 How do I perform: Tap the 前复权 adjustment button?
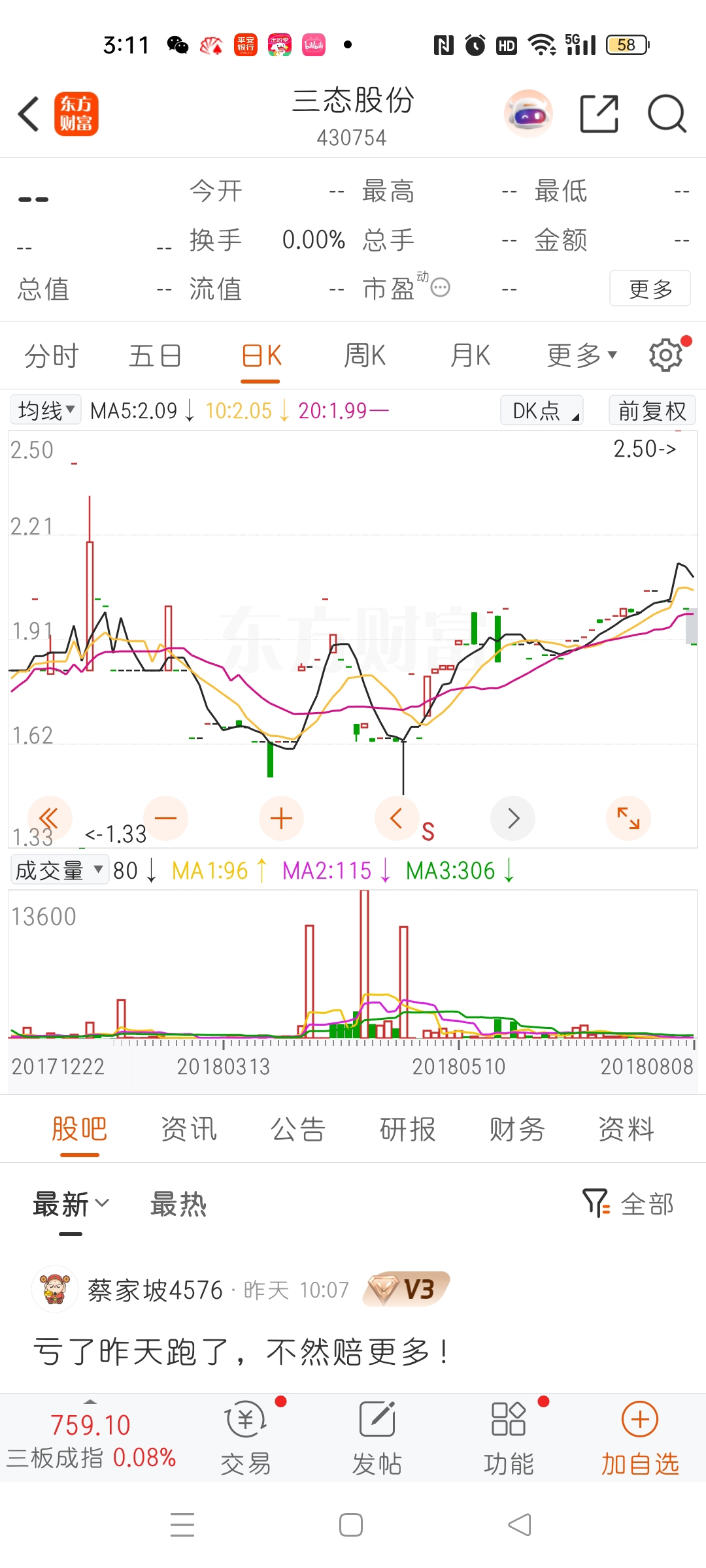652,411
